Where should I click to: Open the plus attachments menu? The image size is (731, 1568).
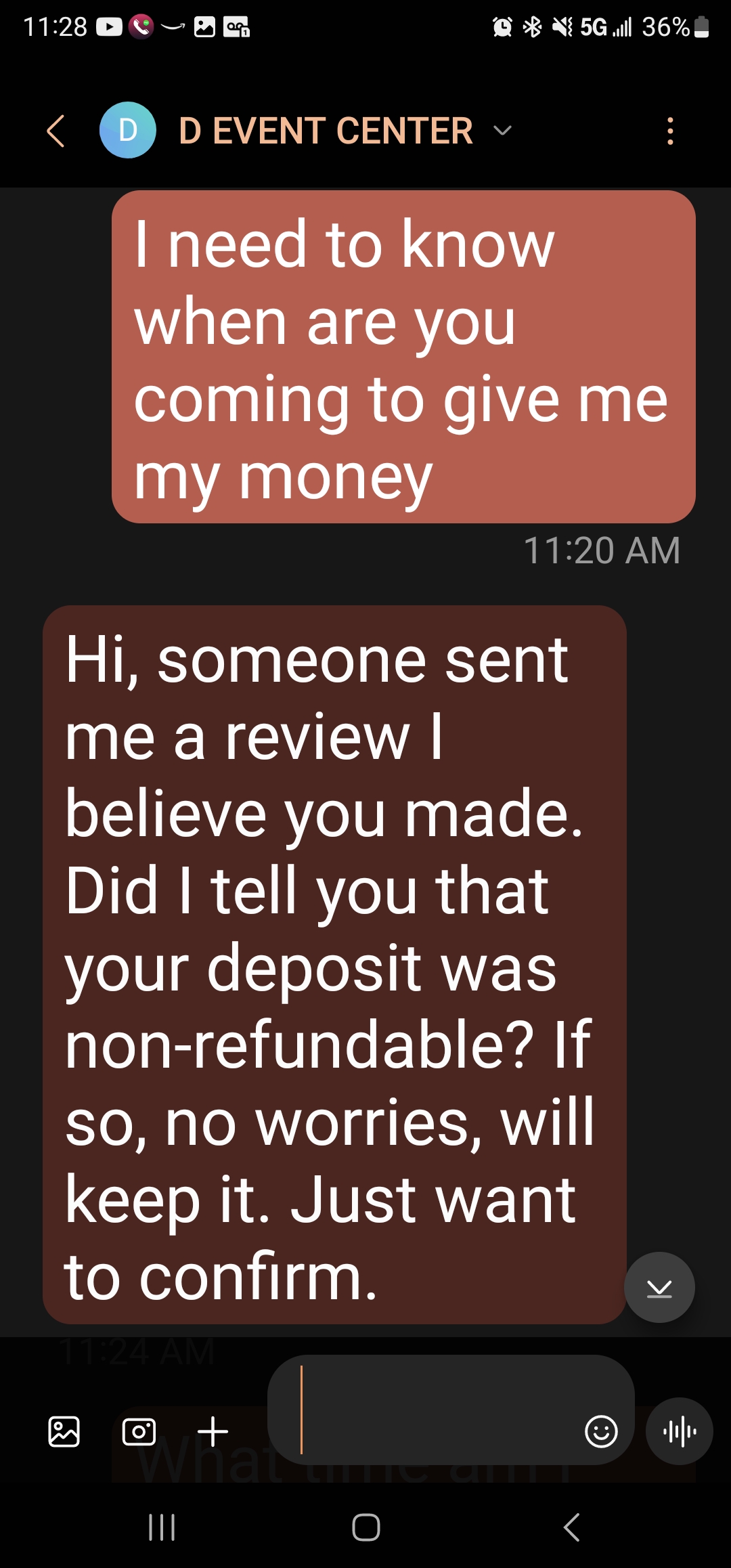[x=213, y=1431]
